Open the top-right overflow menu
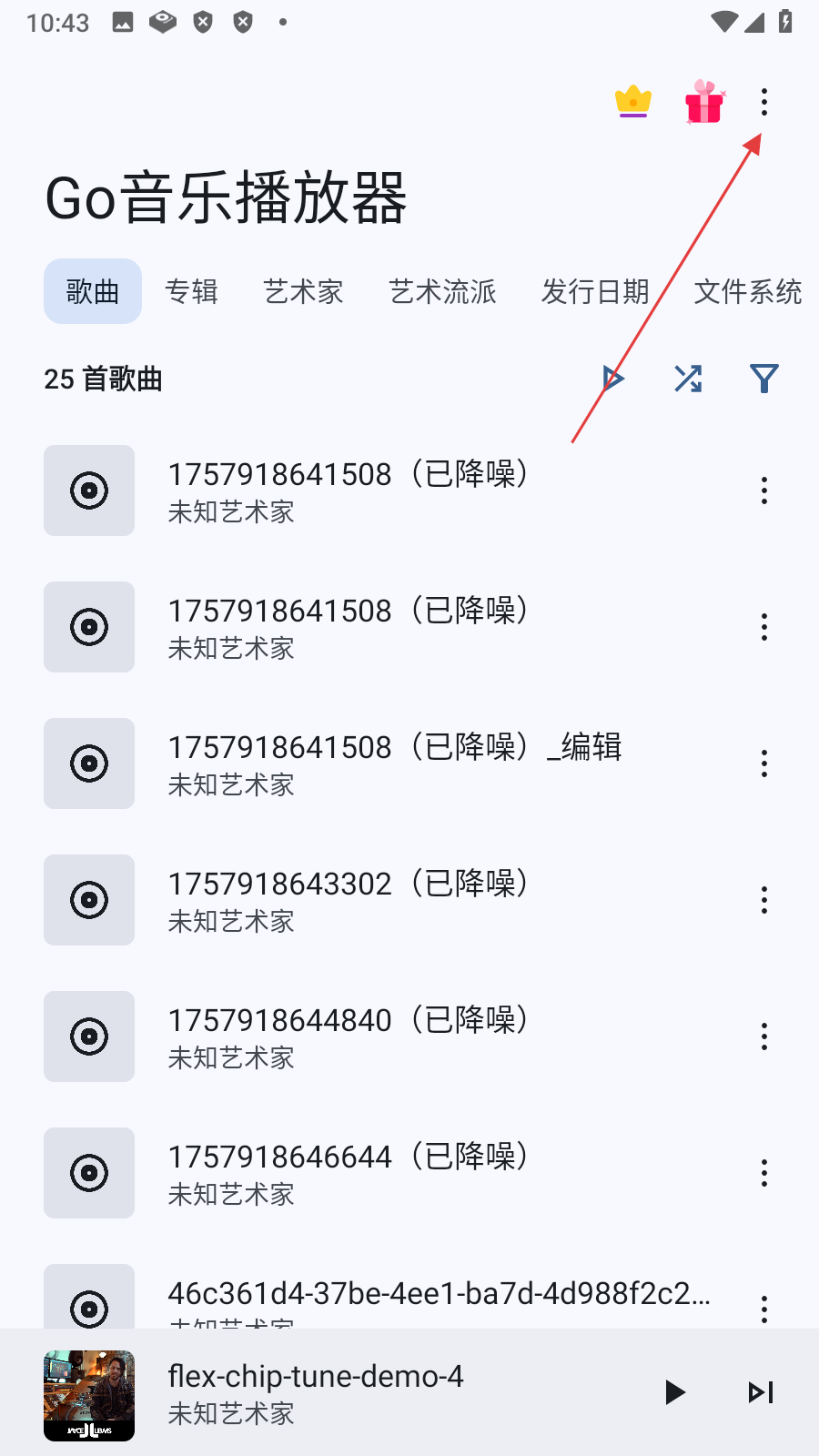This screenshot has height=1456, width=819. point(764,102)
